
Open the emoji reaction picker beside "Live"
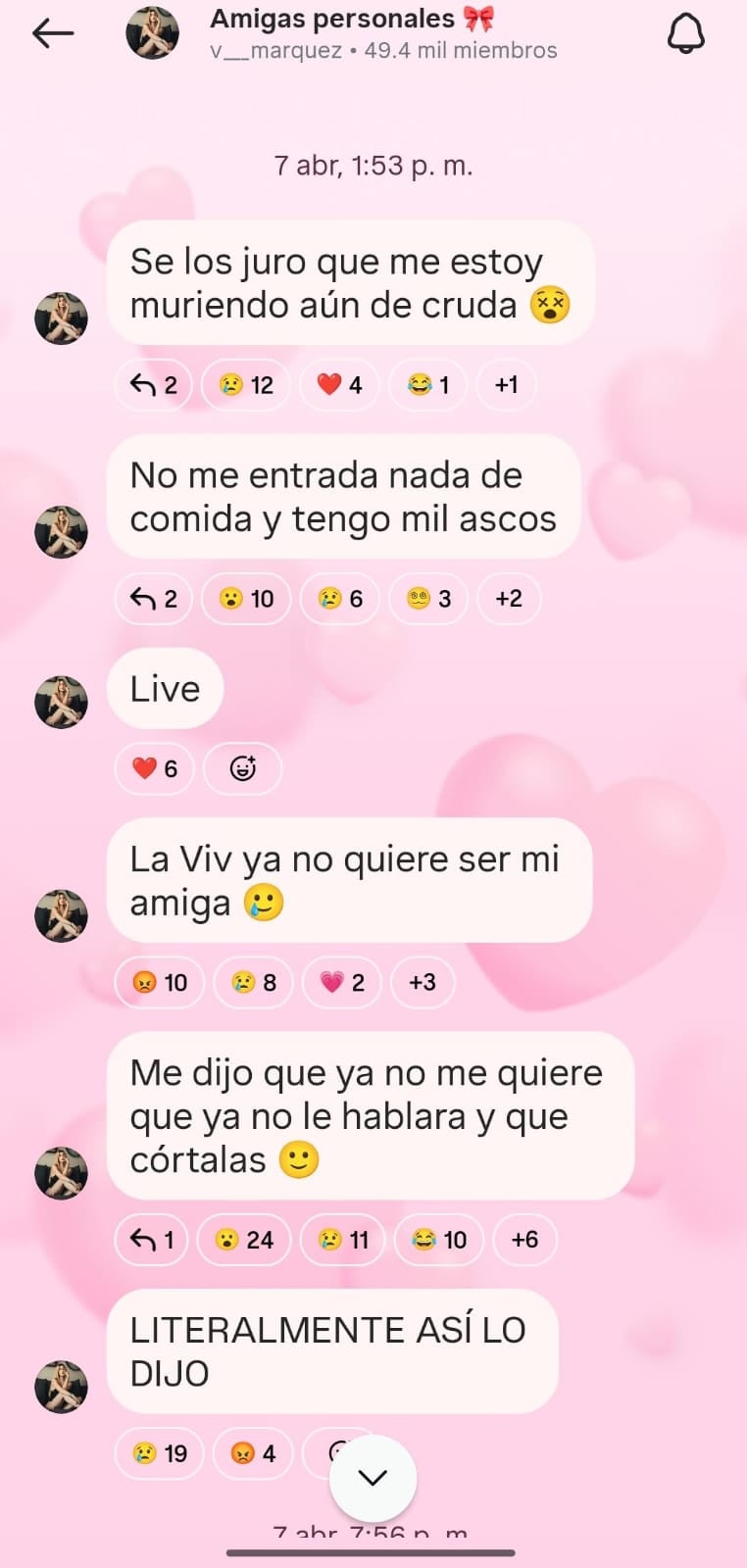point(243,768)
